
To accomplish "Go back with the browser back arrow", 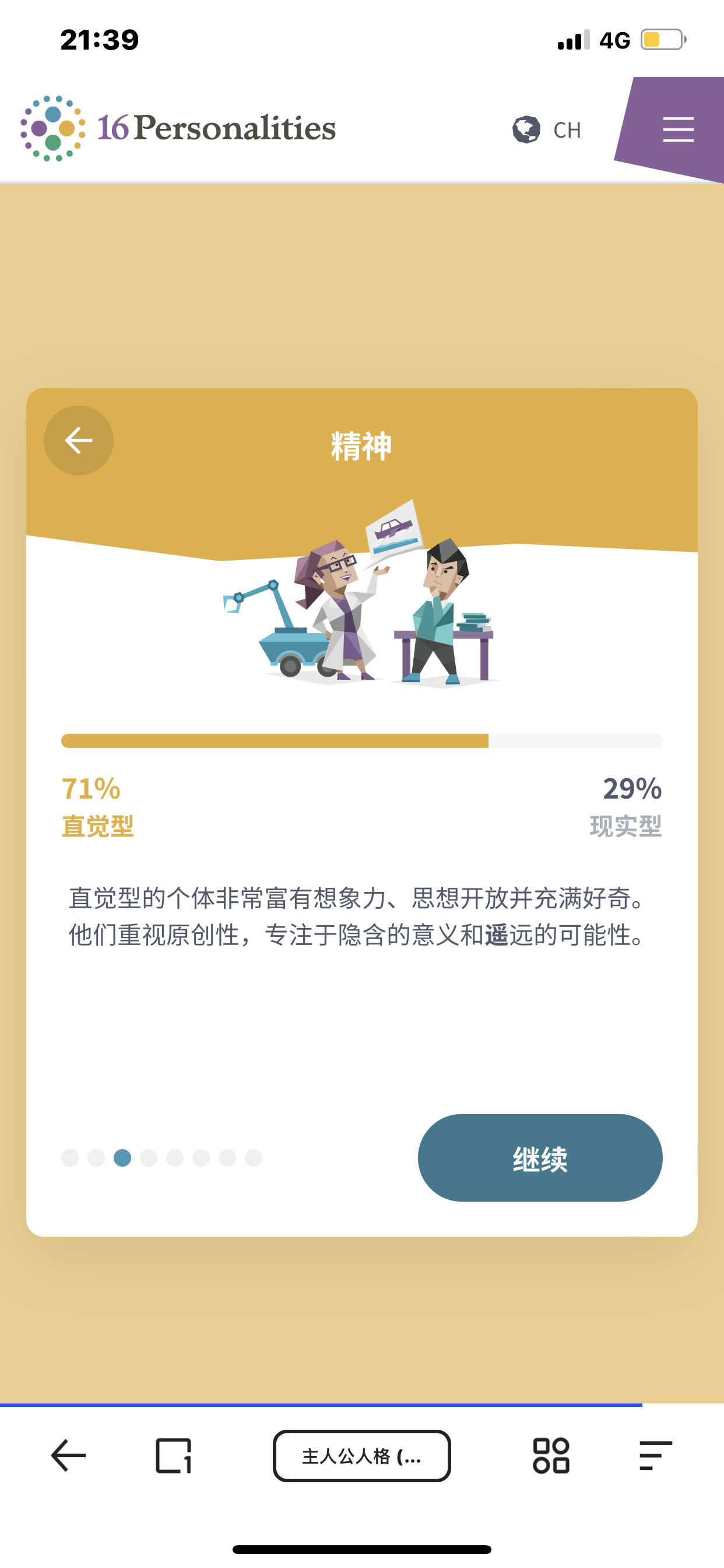I will click(68, 1455).
